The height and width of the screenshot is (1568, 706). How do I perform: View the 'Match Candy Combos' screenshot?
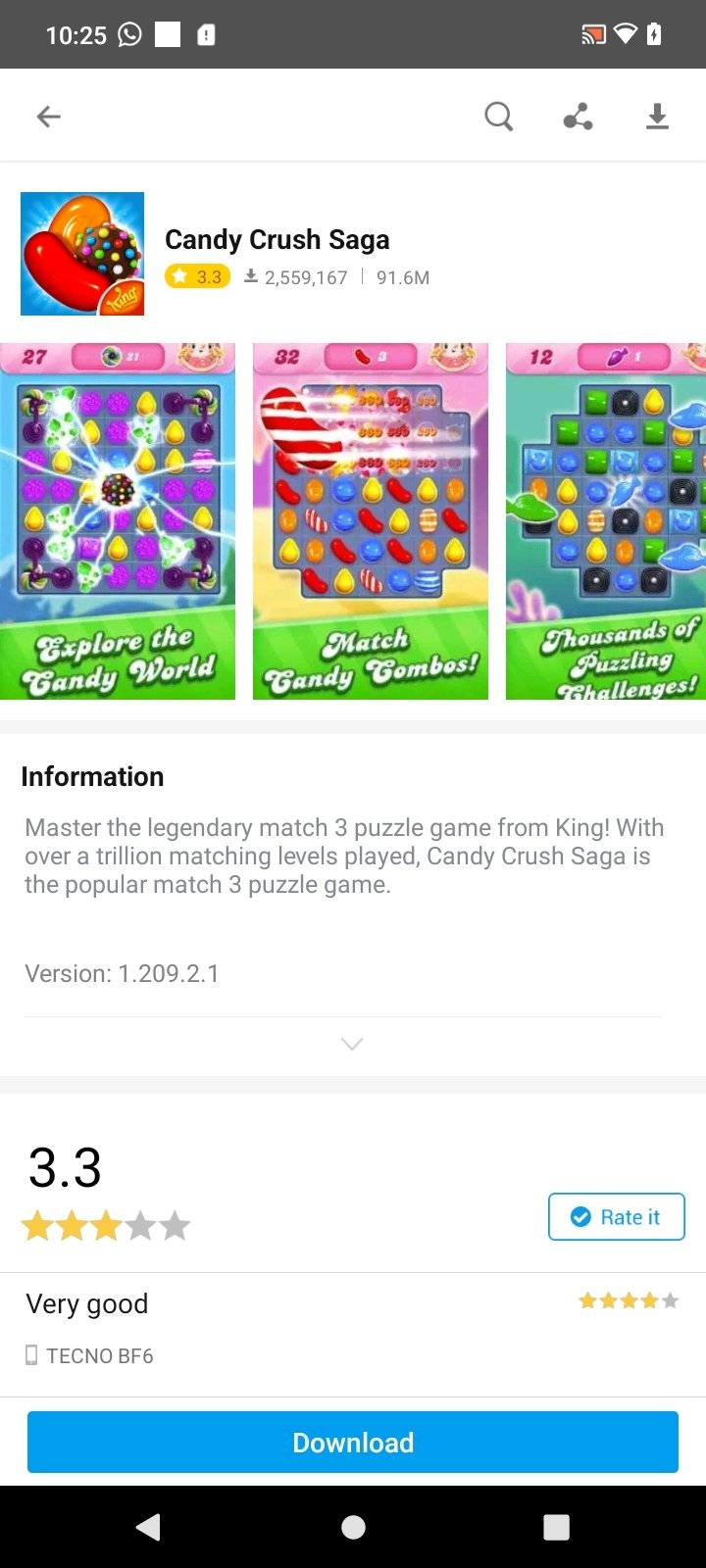coord(371,520)
